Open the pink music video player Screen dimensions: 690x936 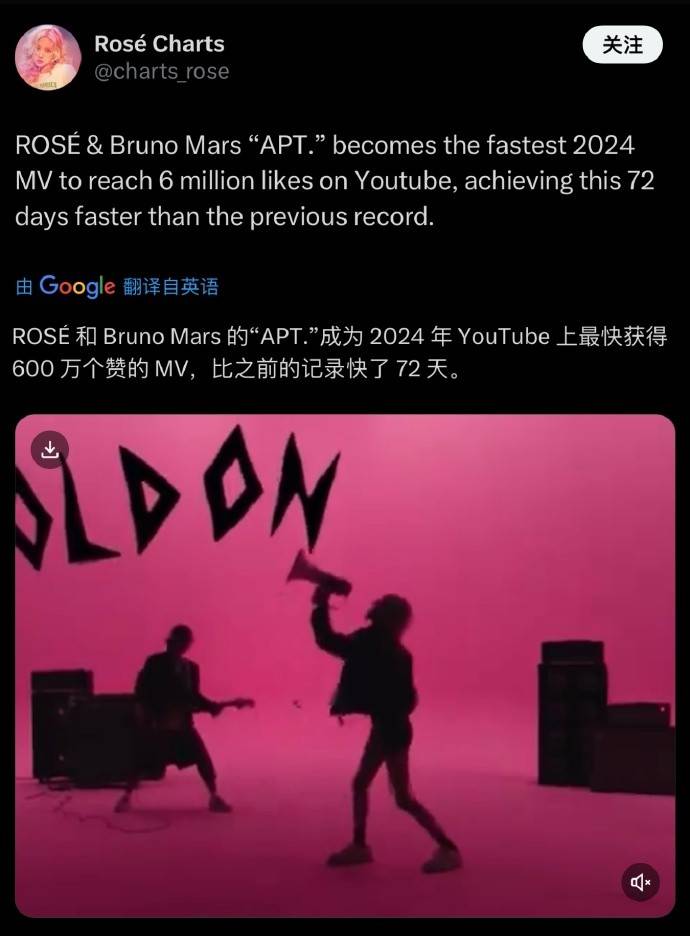pos(345,665)
